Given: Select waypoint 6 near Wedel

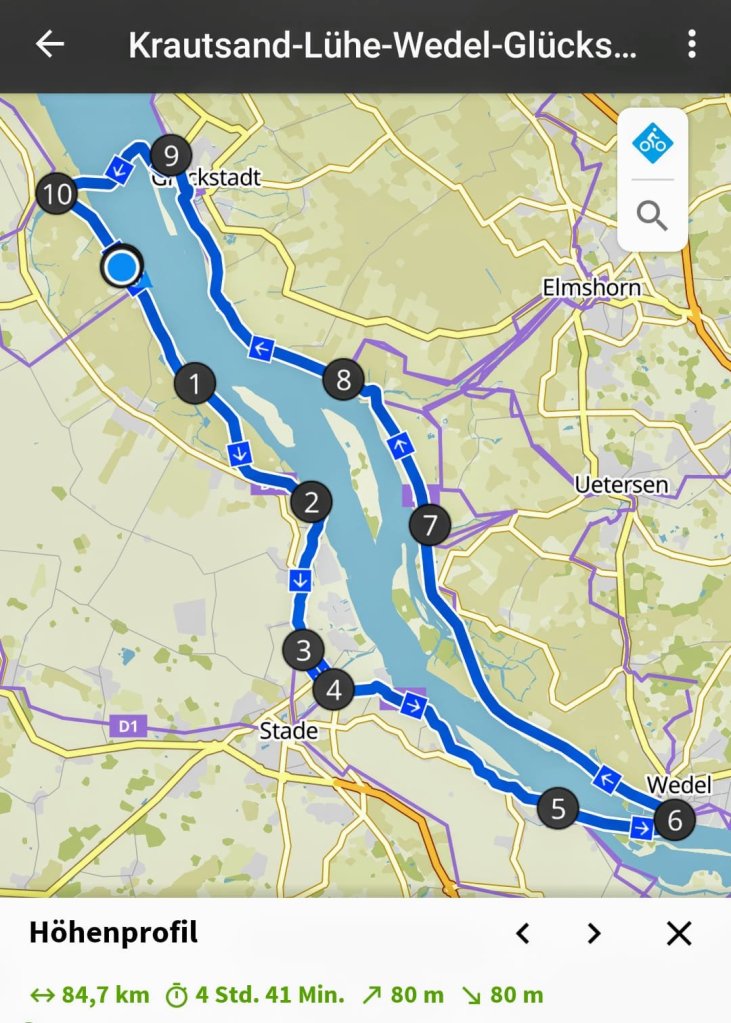Looking at the screenshot, I should [675, 822].
